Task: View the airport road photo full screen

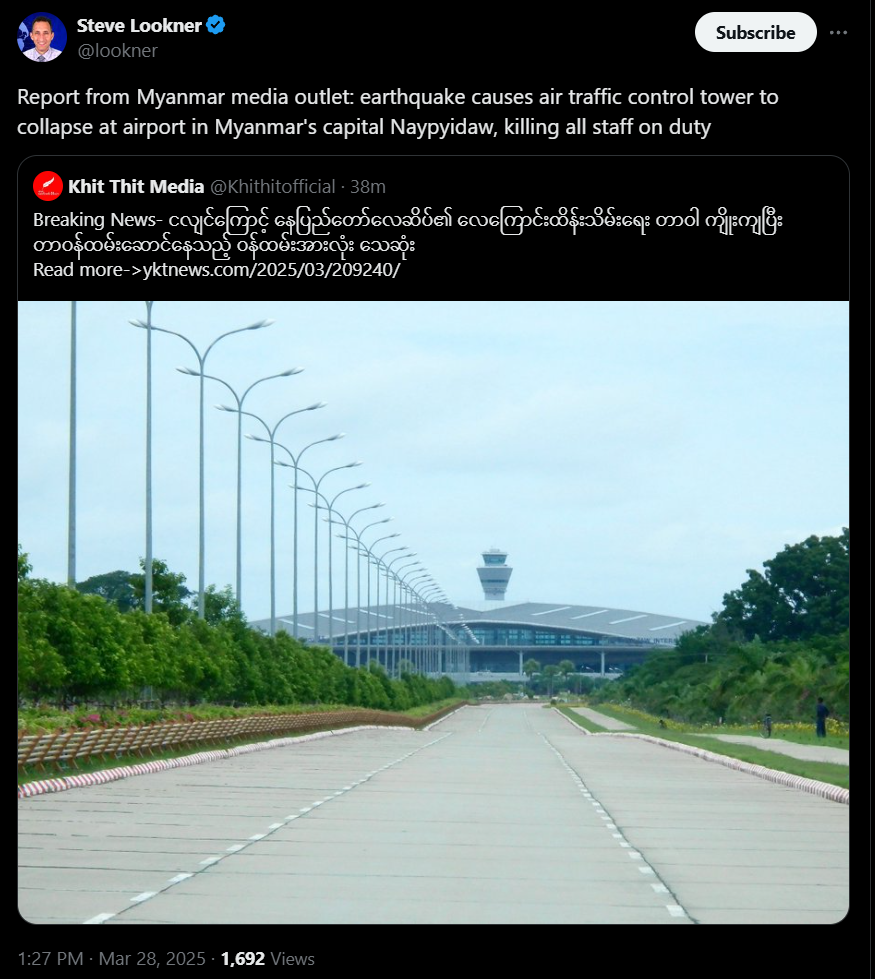Action: coord(433,612)
